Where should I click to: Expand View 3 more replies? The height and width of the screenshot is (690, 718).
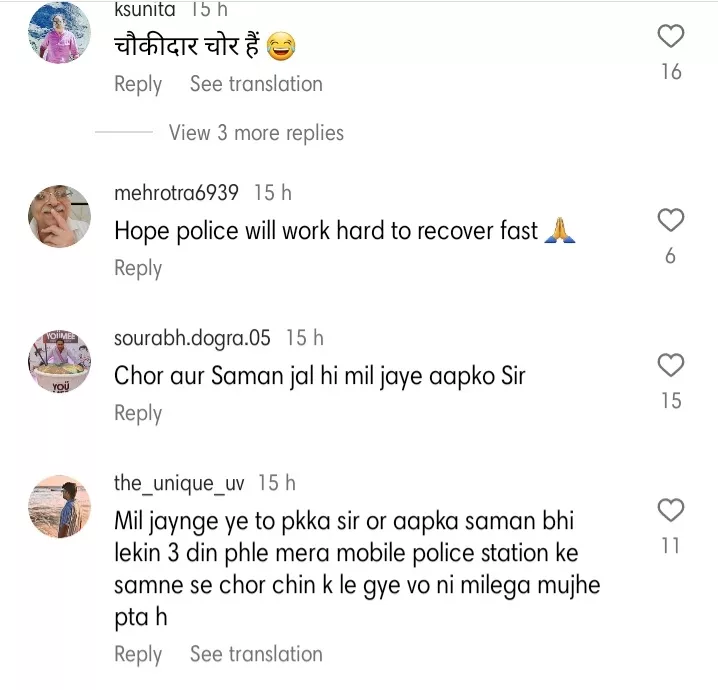click(256, 133)
